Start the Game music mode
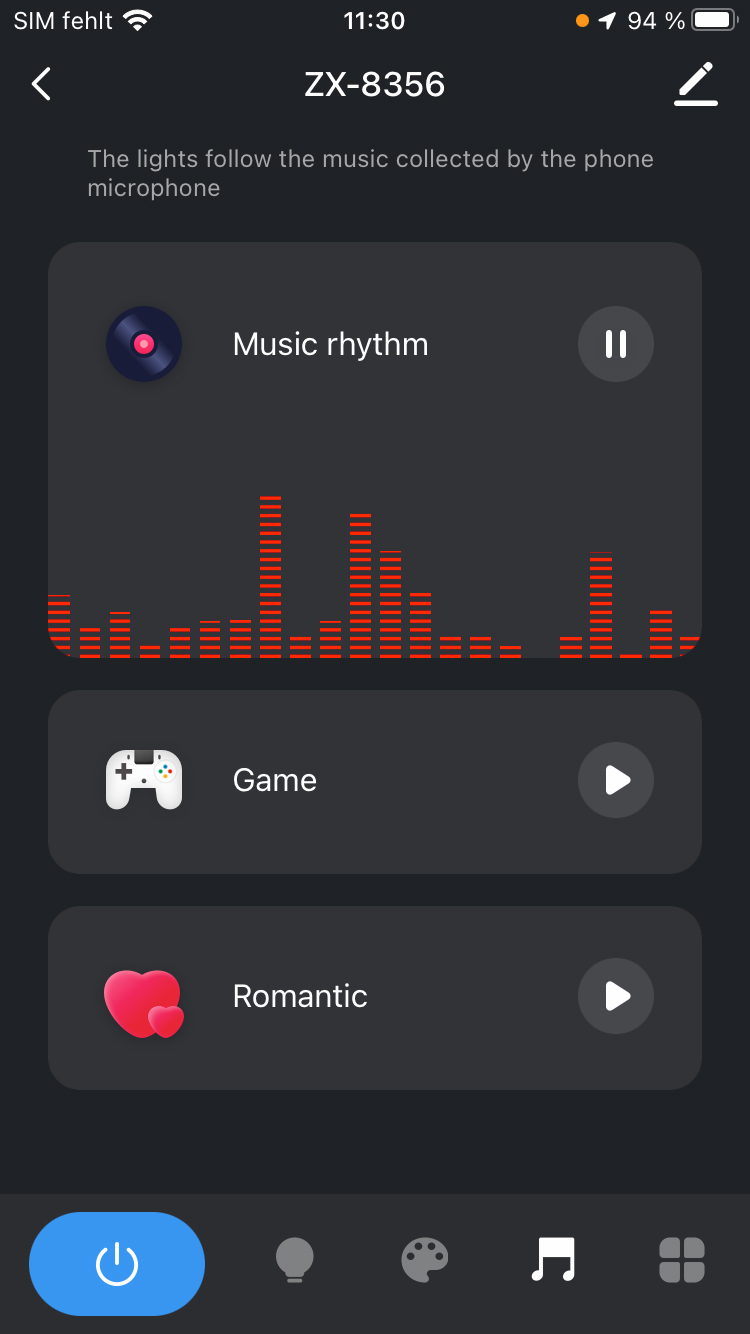The image size is (750, 1334). tap(616, 780)
